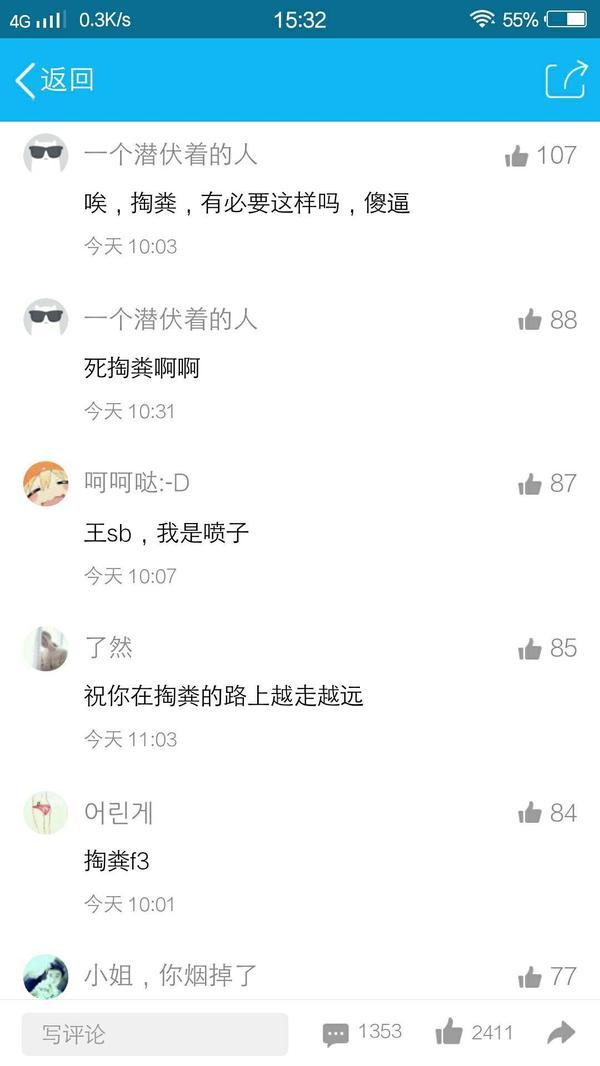Like 어린게's comment
The width and height of the screenshot is (600, 1066).
(529, 814)
